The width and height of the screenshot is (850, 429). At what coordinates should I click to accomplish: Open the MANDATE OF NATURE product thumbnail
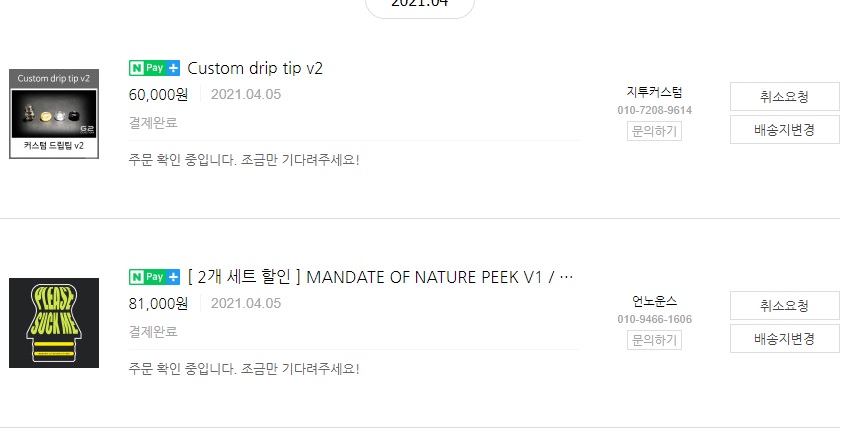[54, 322]
